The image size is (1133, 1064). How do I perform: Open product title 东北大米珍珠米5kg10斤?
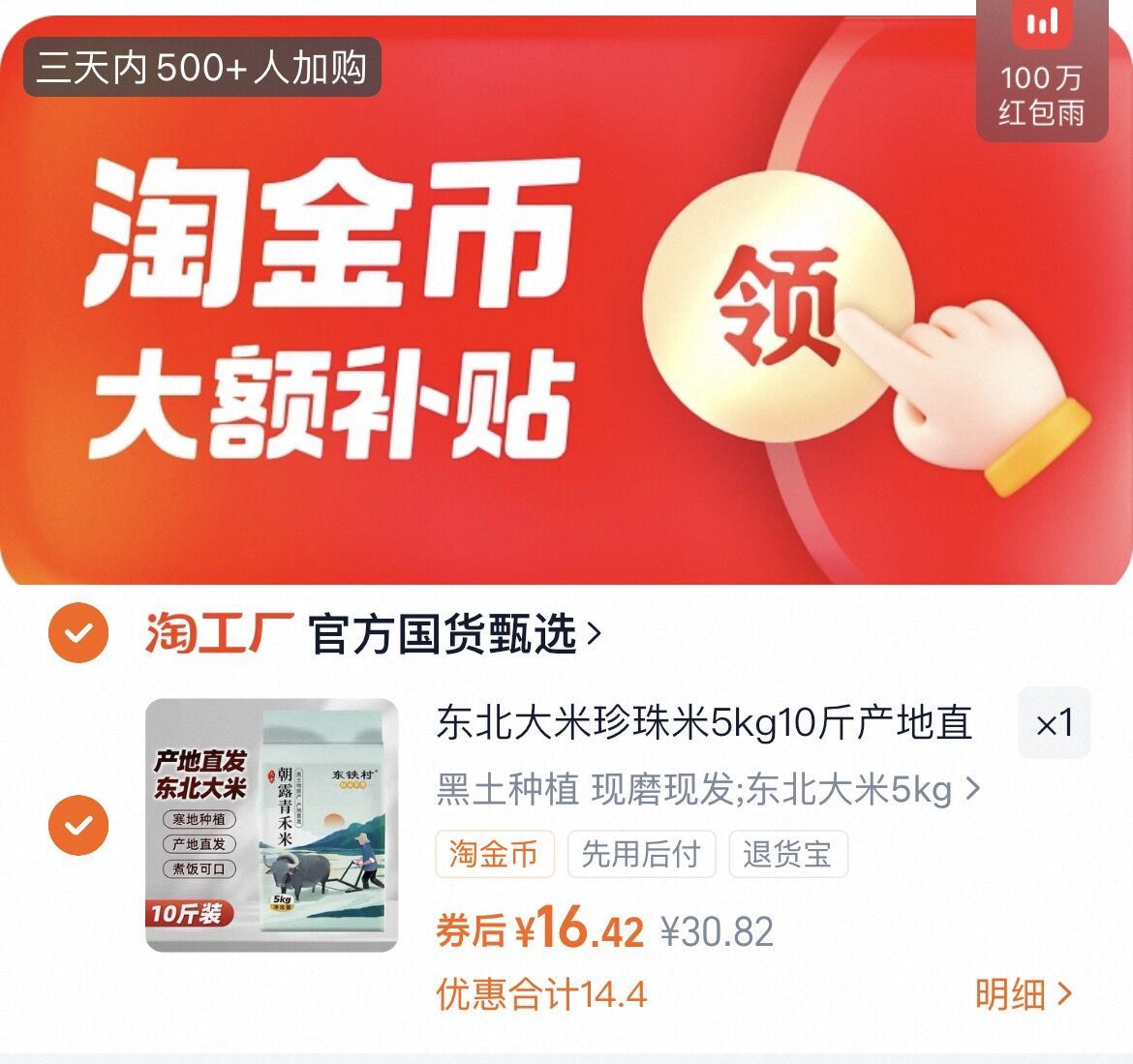coord(704,723)
